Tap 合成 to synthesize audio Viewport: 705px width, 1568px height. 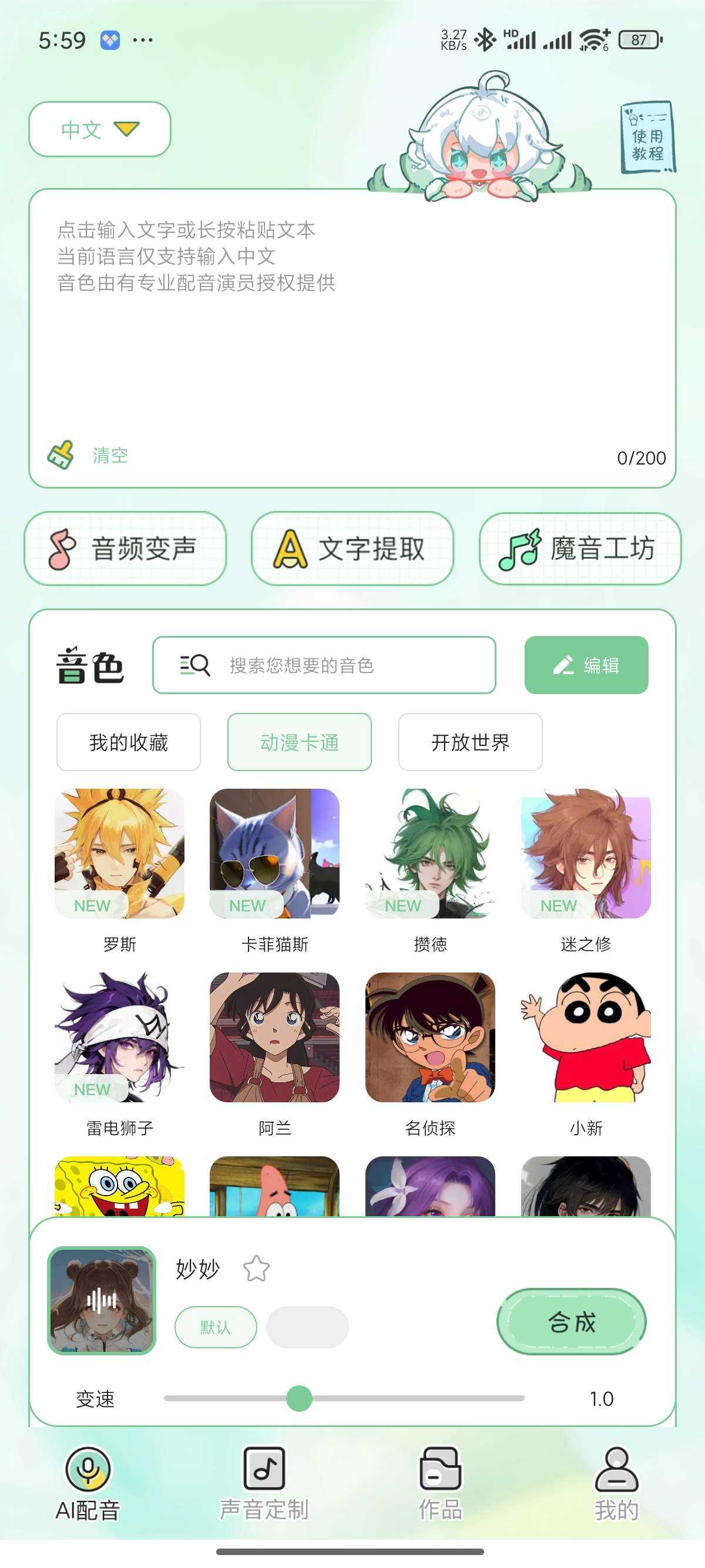571,1321
